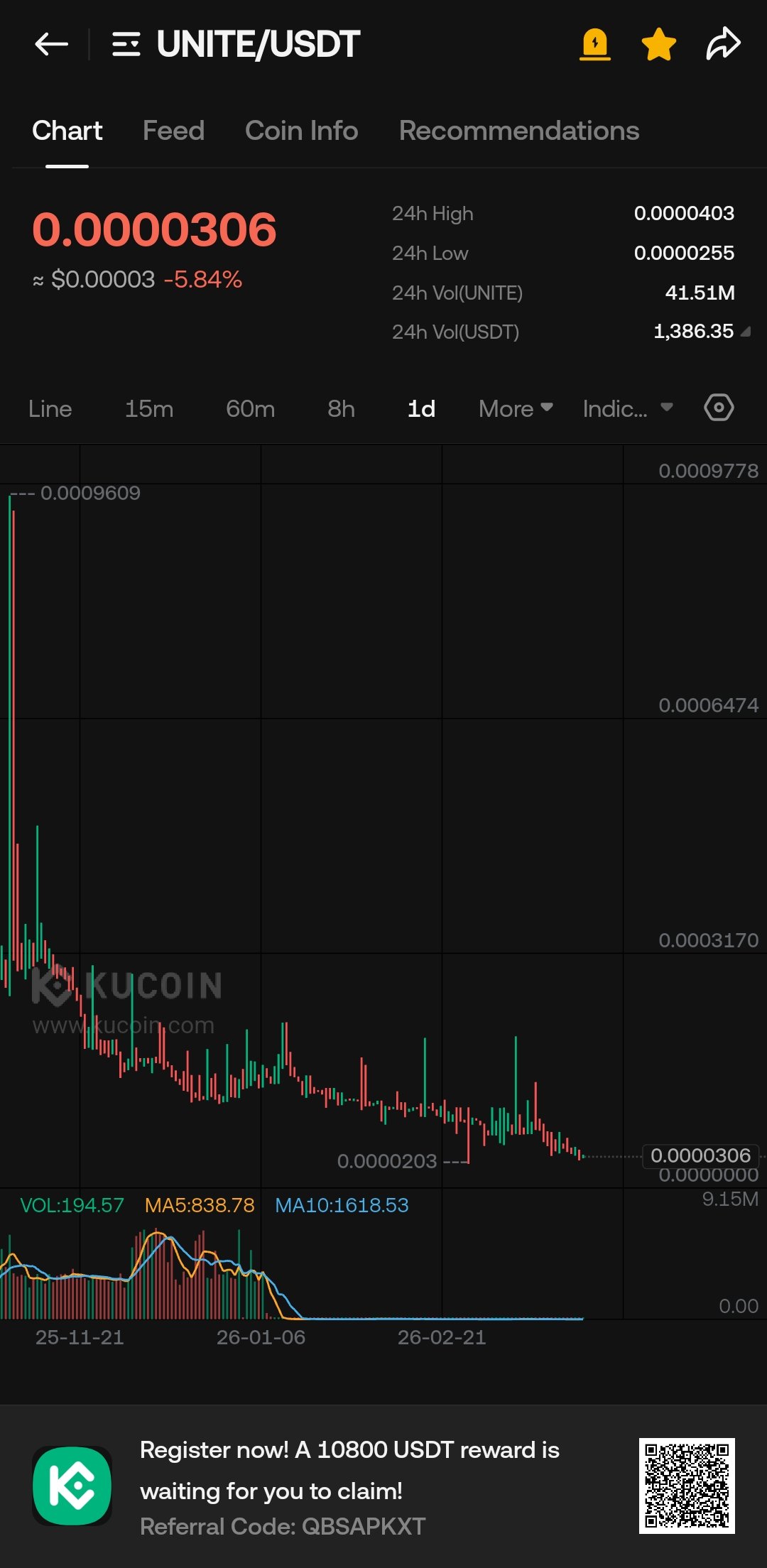Change interval to 60m
The height and width of the screenshot is (1568, 767).
(250, 408)
